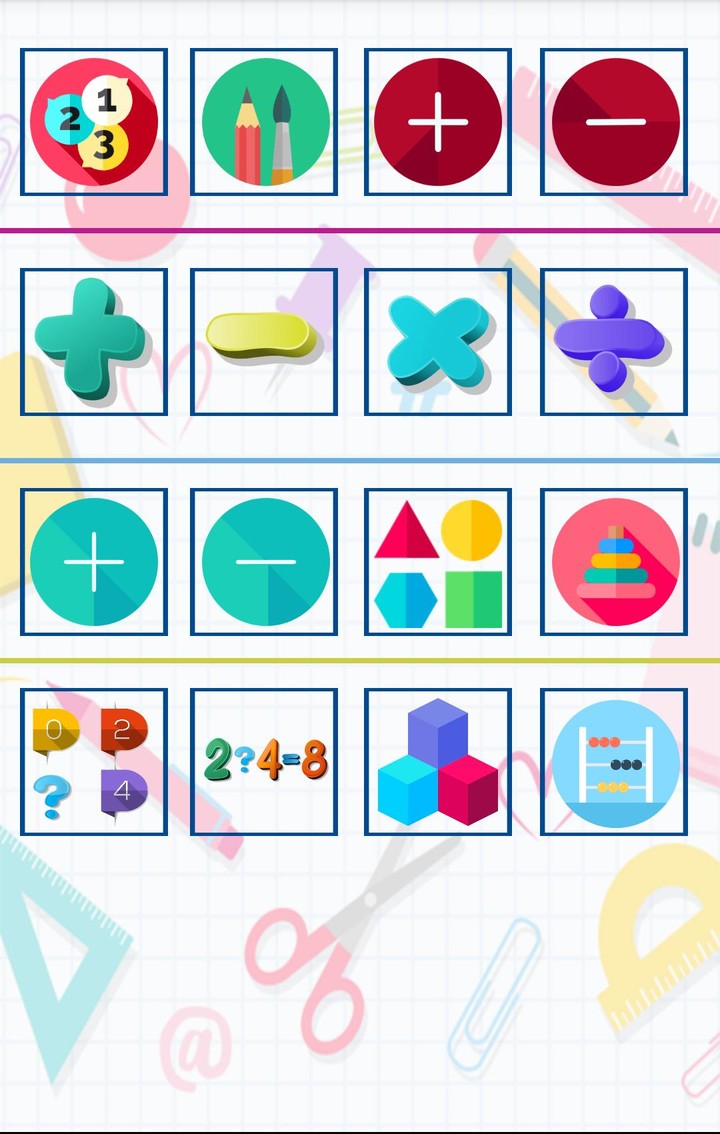
Task: Tap the green 3D plus symbol tile
Action: click(x=94, y=340)
